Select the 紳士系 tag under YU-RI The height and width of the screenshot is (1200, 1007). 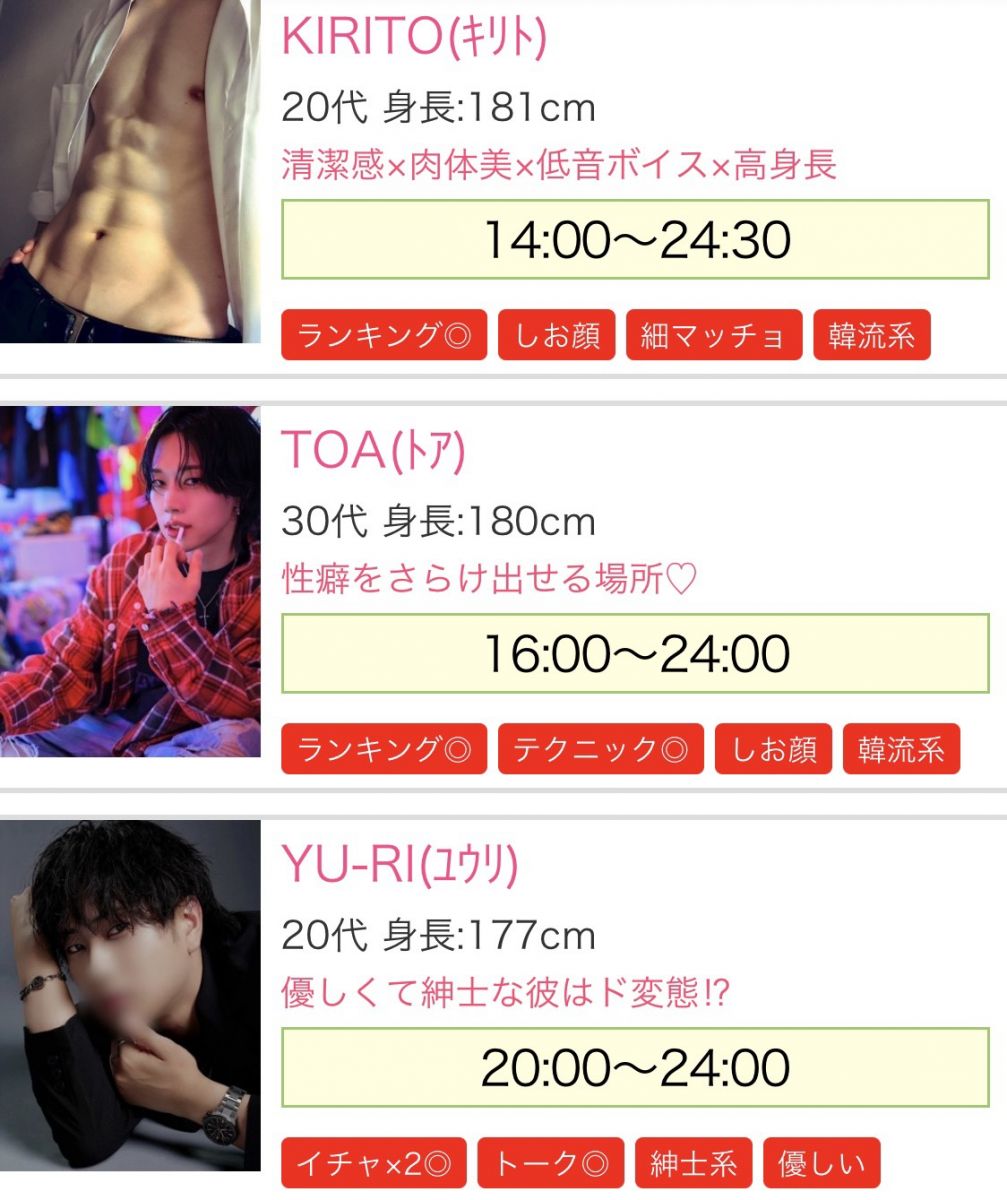tap(693, 1164)
